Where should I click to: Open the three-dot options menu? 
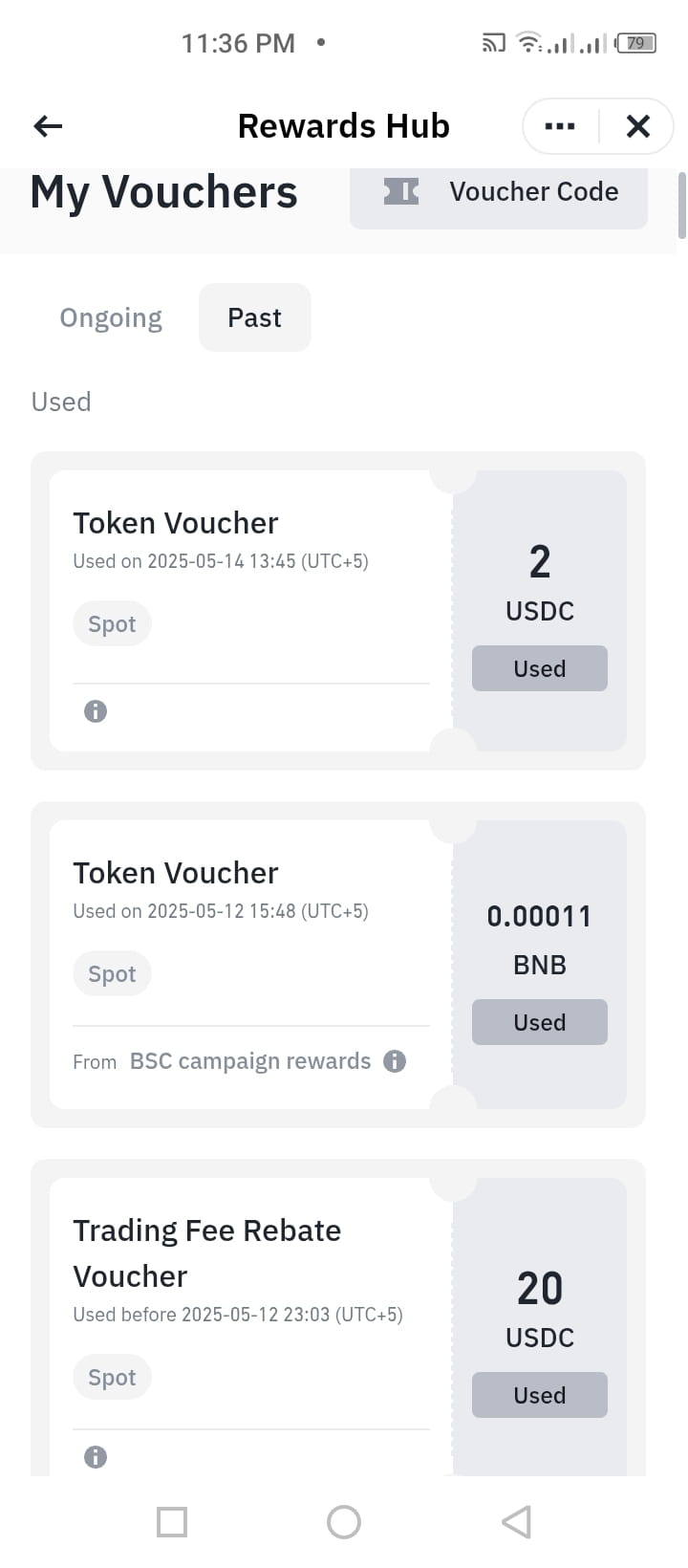click(559, 125)
